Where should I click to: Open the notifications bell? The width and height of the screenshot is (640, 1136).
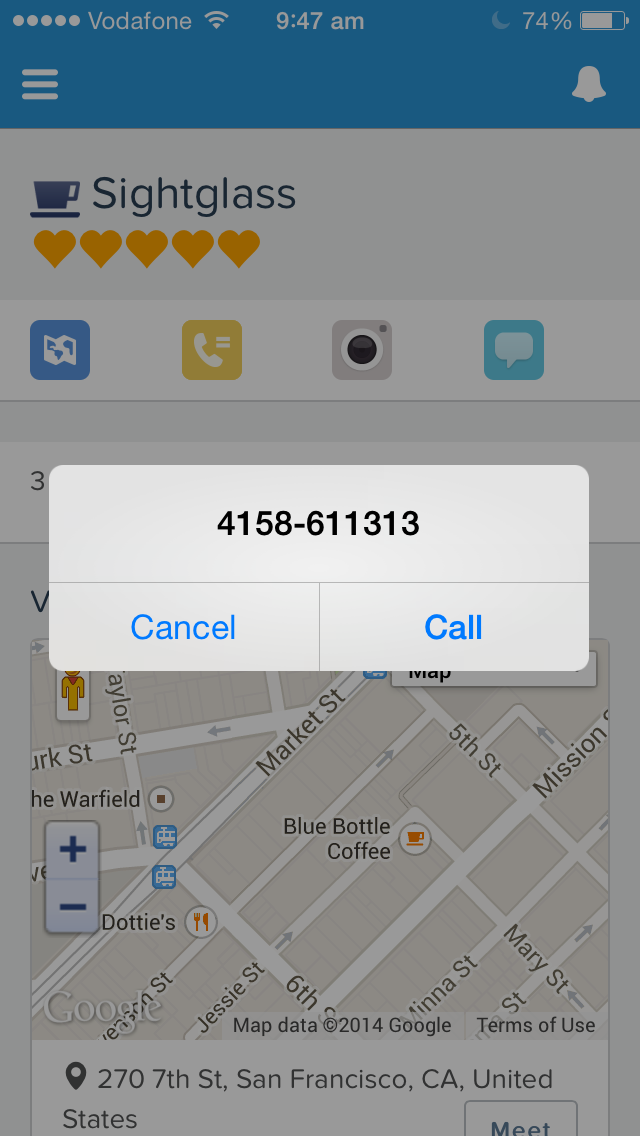pyautogui.click(x=589, y=85)
